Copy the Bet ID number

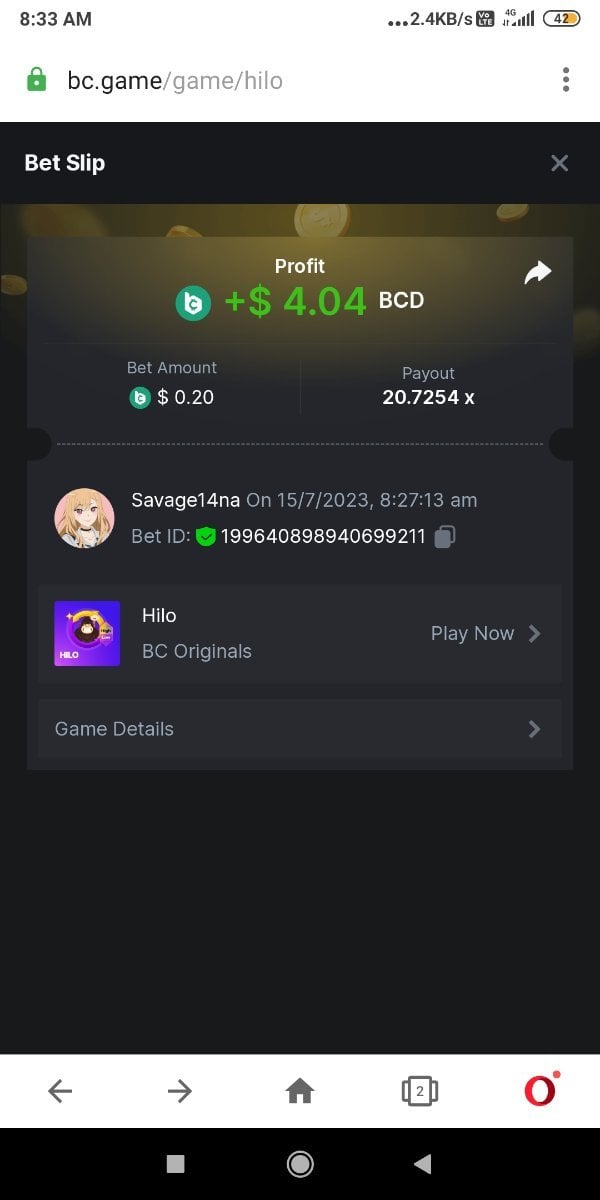click(x=445, y=537)
